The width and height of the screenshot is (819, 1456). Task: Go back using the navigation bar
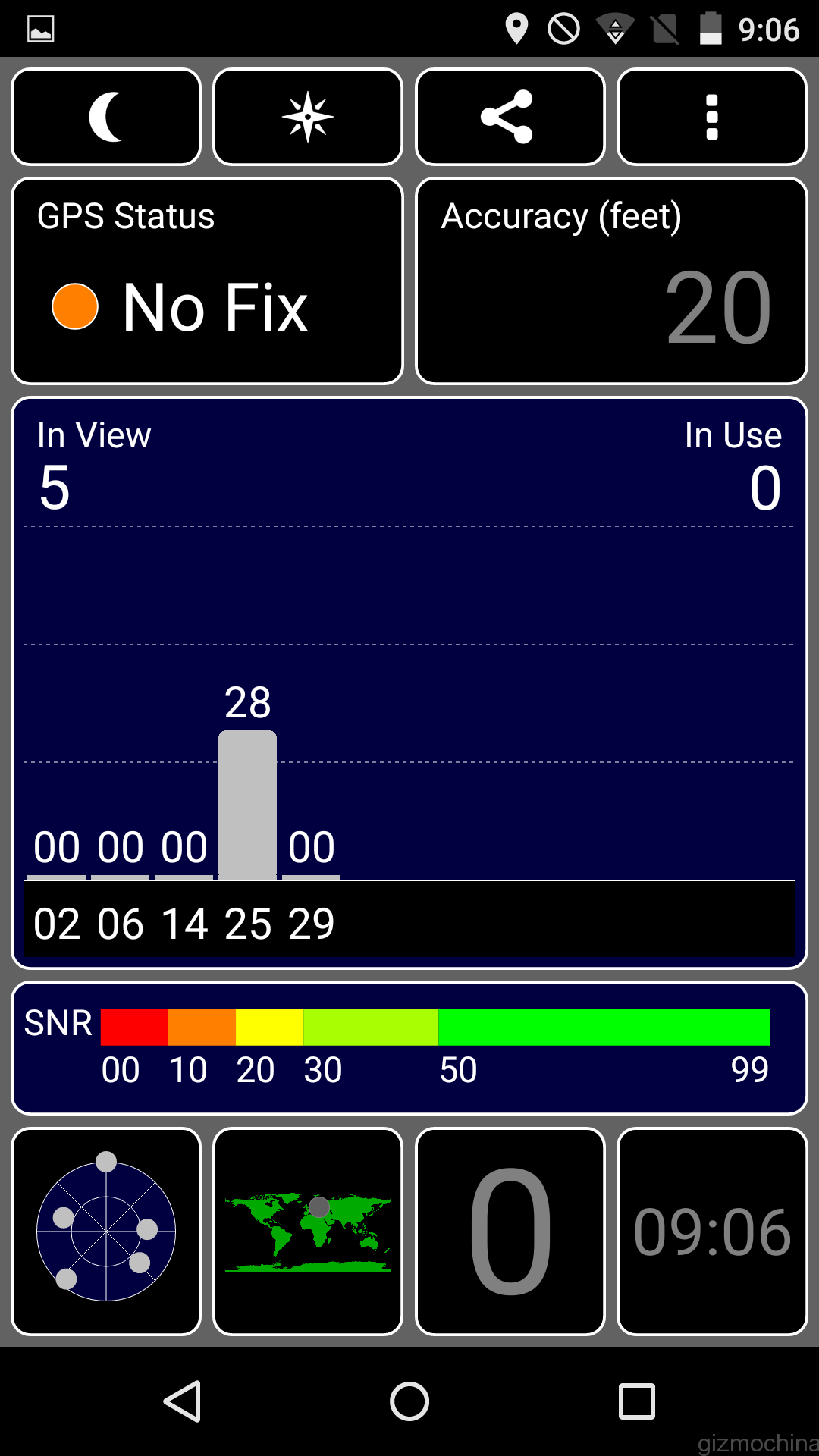click(x=183, y=1401)
